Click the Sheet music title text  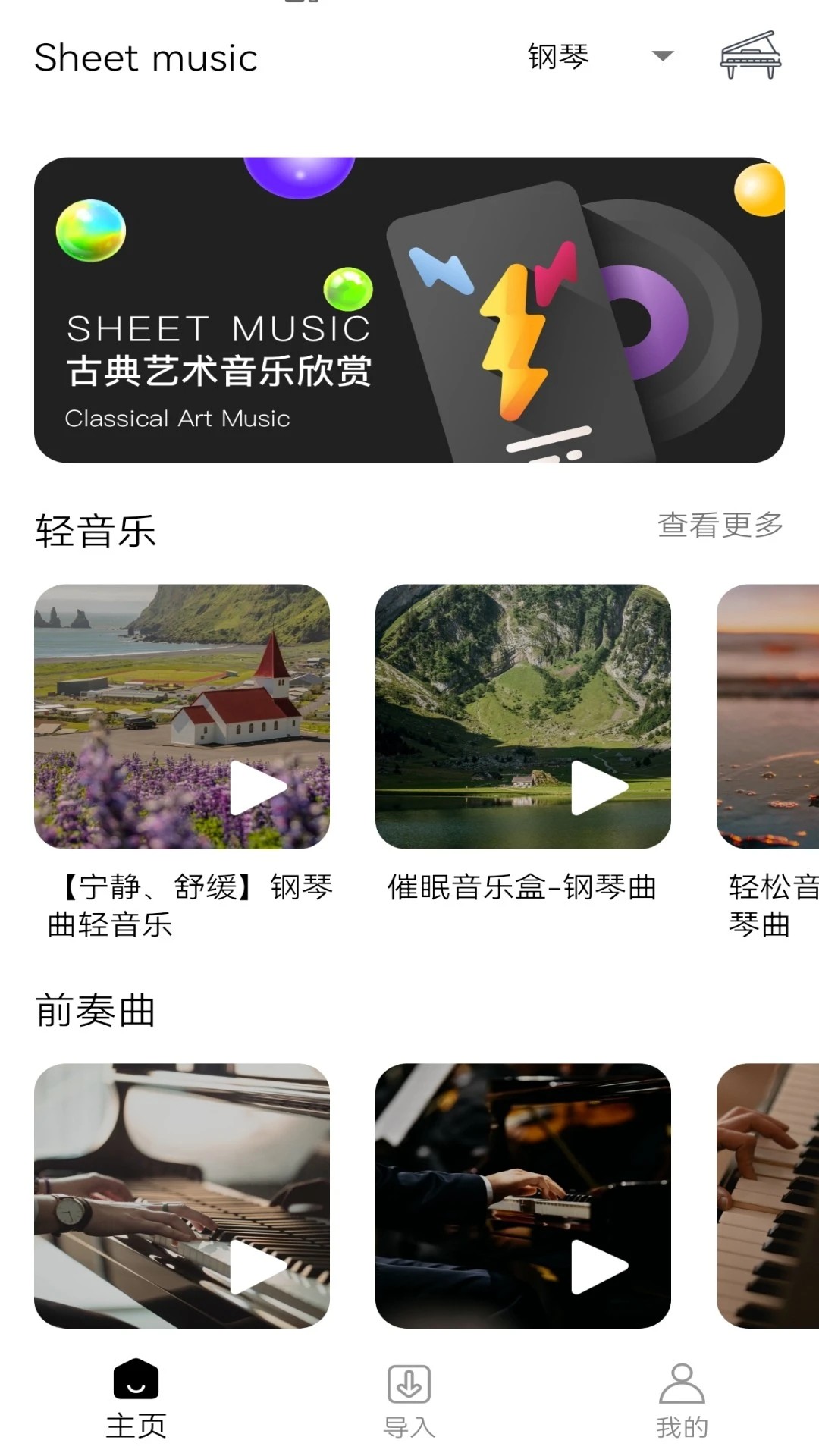point(146,58)
